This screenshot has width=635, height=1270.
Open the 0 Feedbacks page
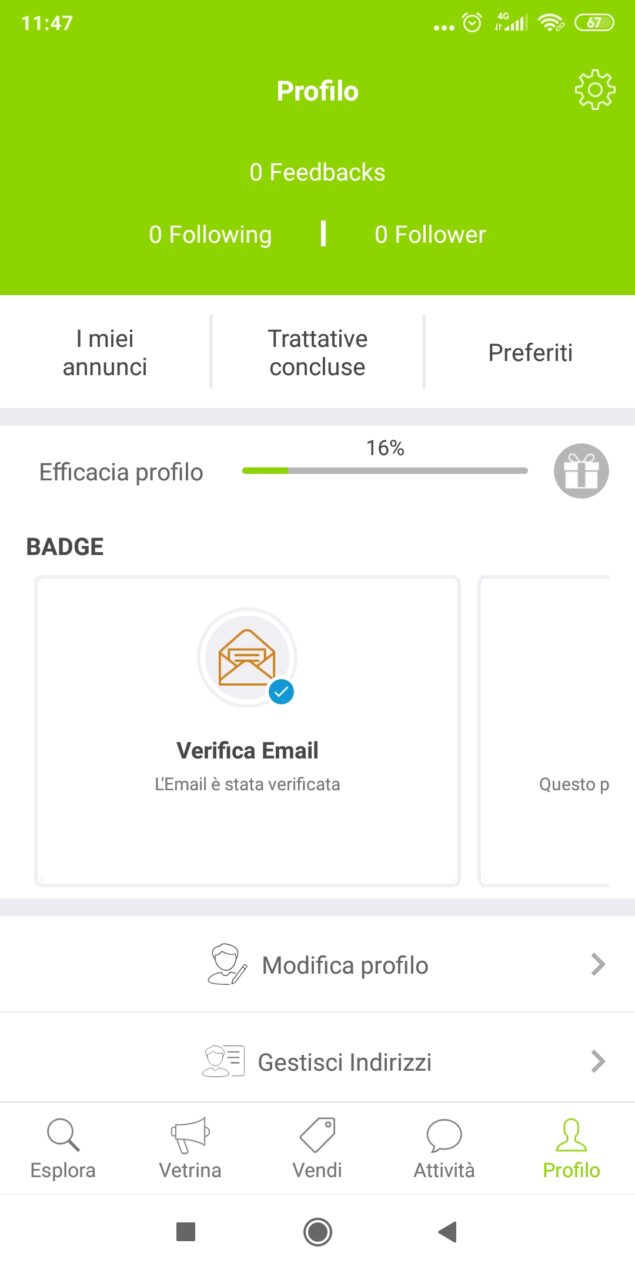317,172
